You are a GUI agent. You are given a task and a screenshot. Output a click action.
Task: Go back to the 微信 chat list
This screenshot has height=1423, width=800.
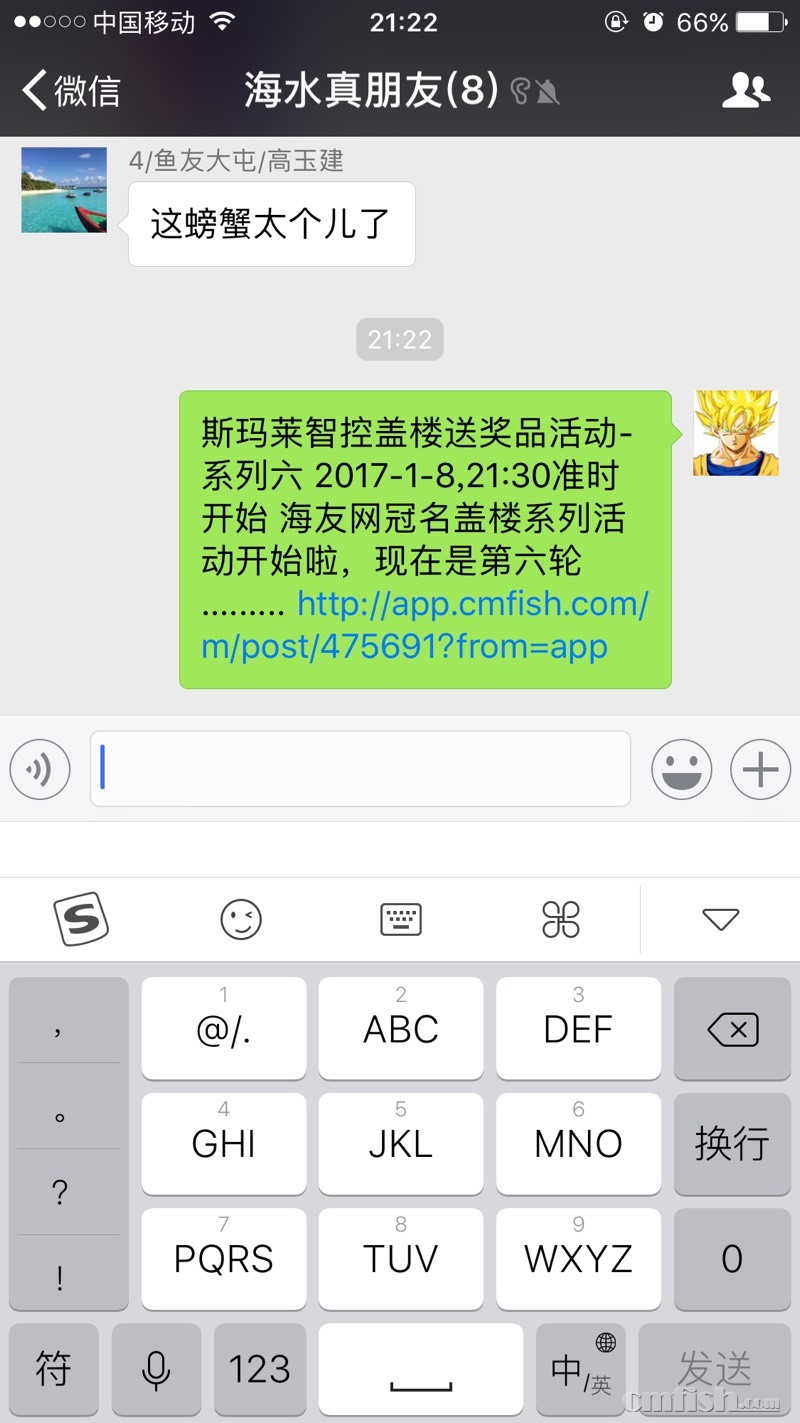click(70, 90)
